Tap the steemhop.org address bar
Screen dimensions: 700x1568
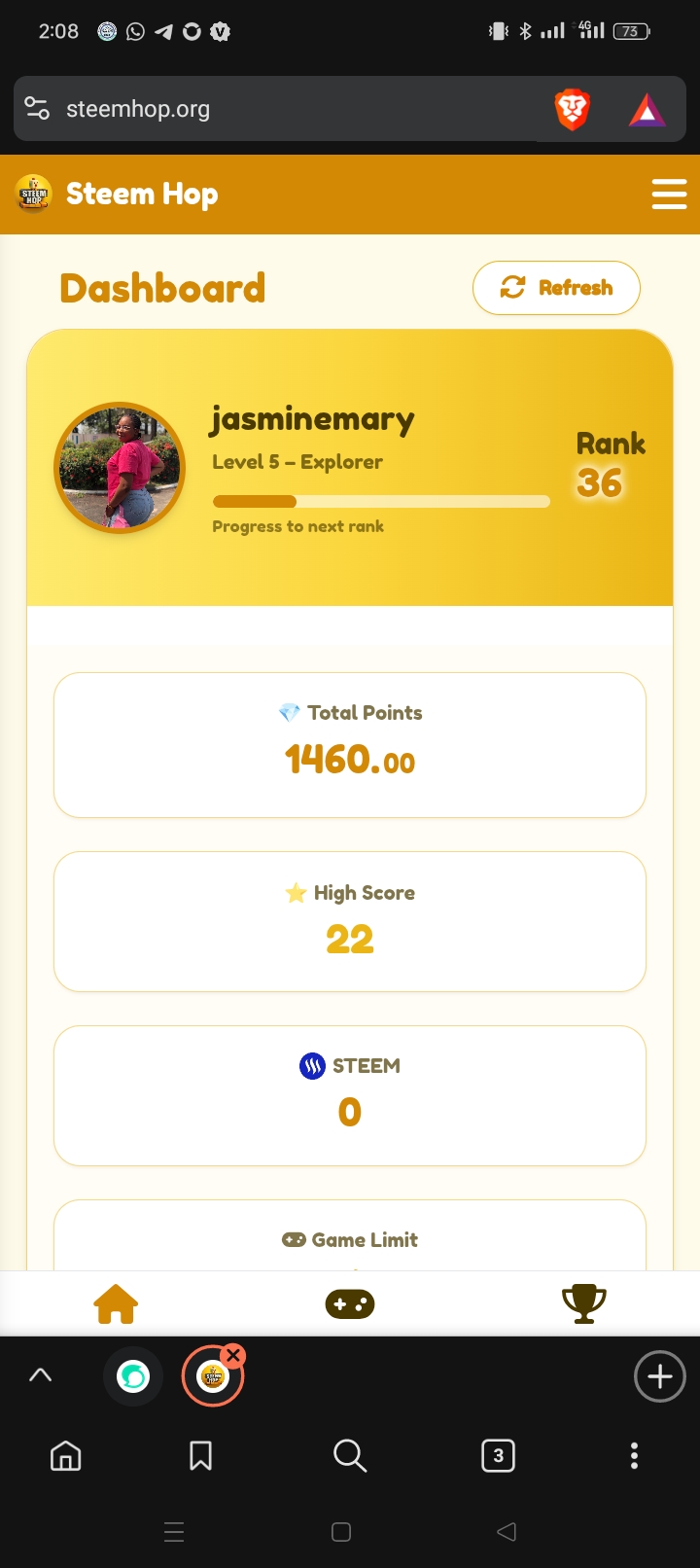click(292, 109)
